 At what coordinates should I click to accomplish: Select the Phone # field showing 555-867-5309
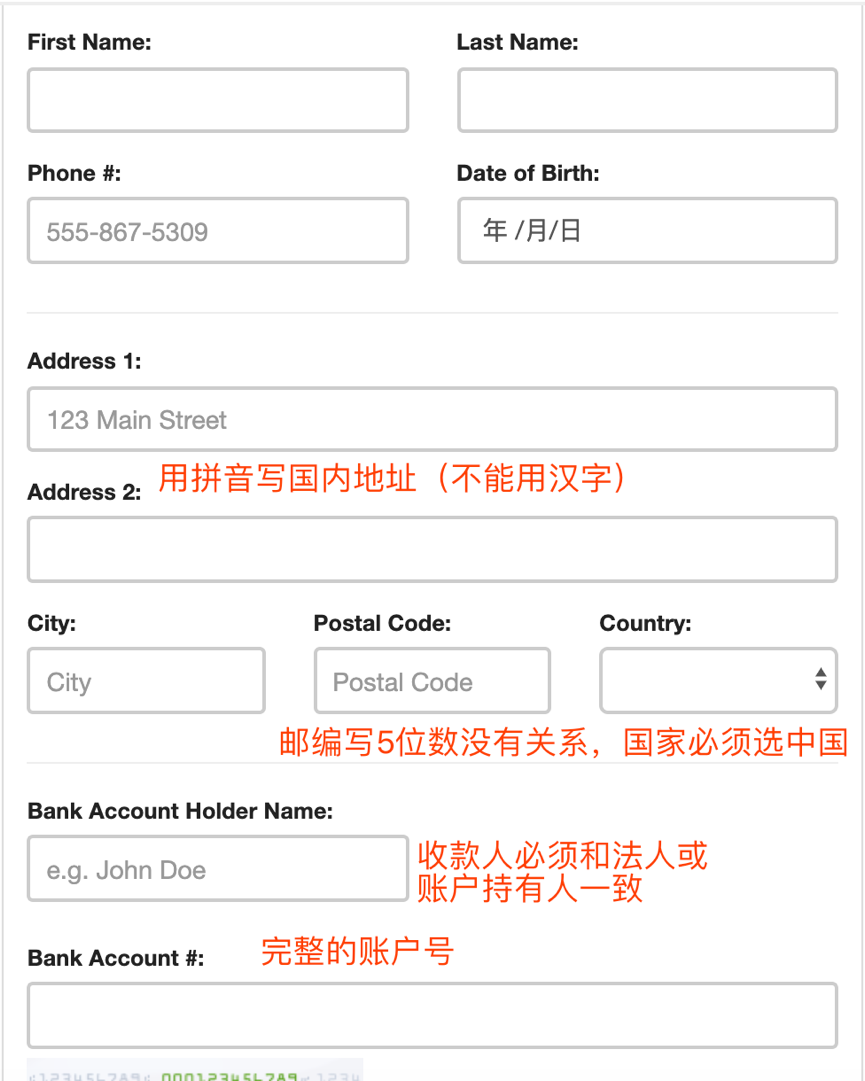pos(217,231)
